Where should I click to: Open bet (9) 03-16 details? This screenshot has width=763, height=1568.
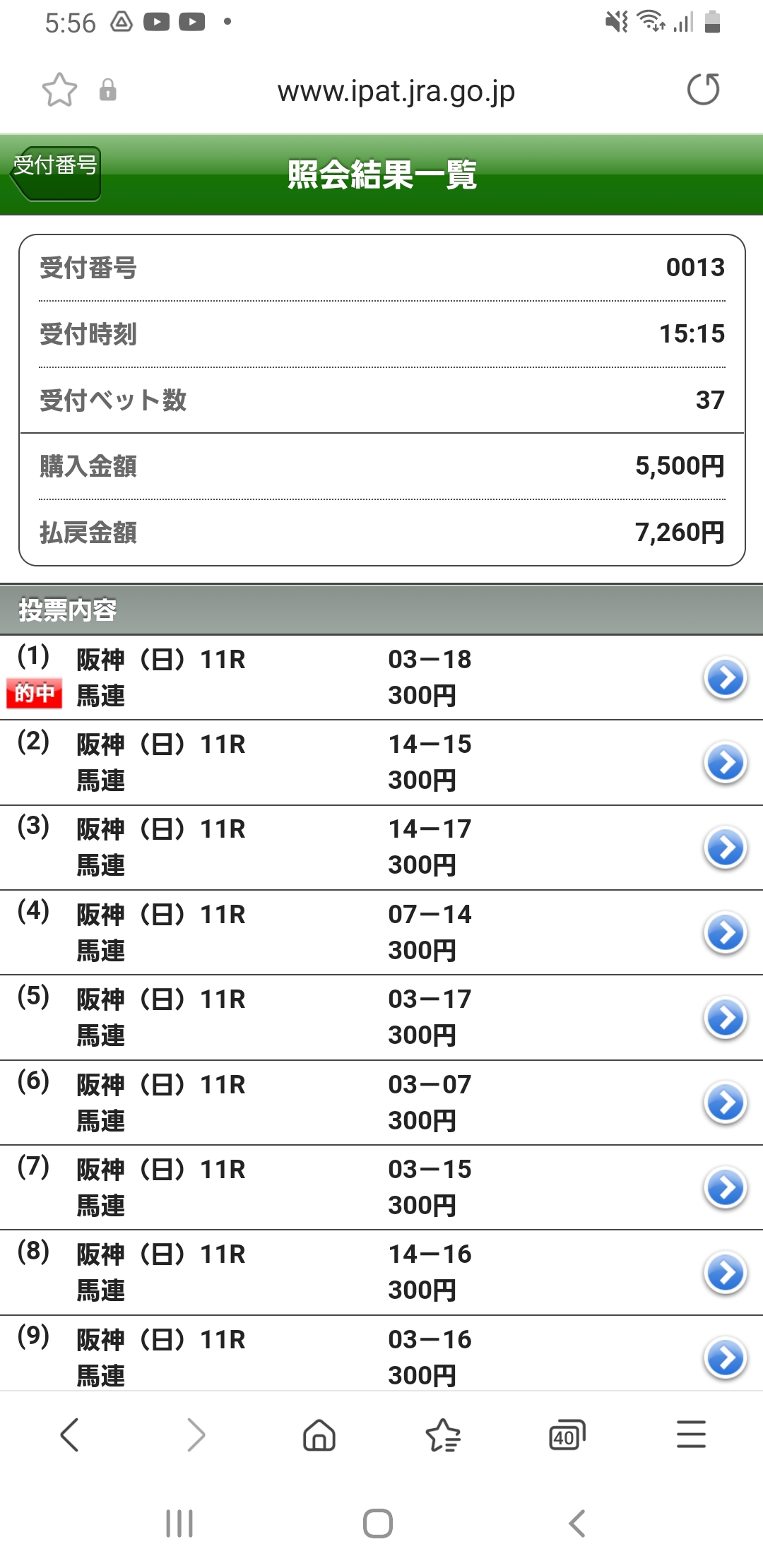click(725, 1358)
